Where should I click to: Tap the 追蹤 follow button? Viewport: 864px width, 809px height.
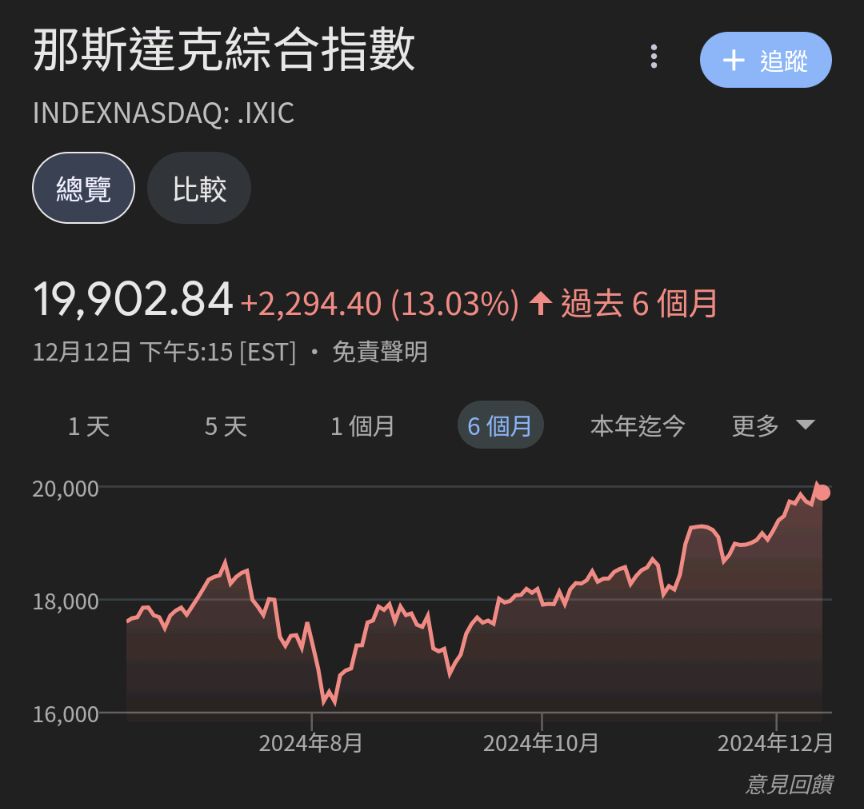point(765,60)
